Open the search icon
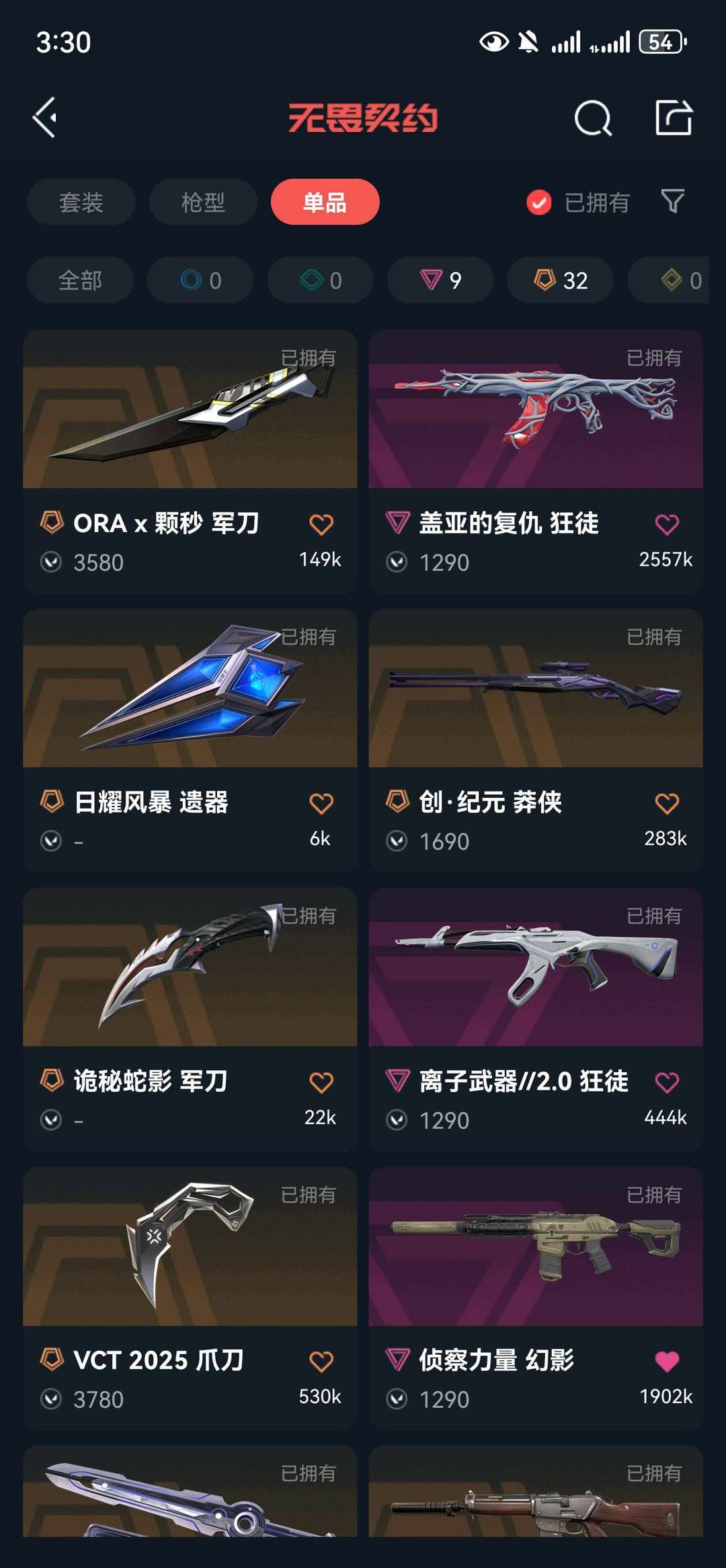 (593, 118)
